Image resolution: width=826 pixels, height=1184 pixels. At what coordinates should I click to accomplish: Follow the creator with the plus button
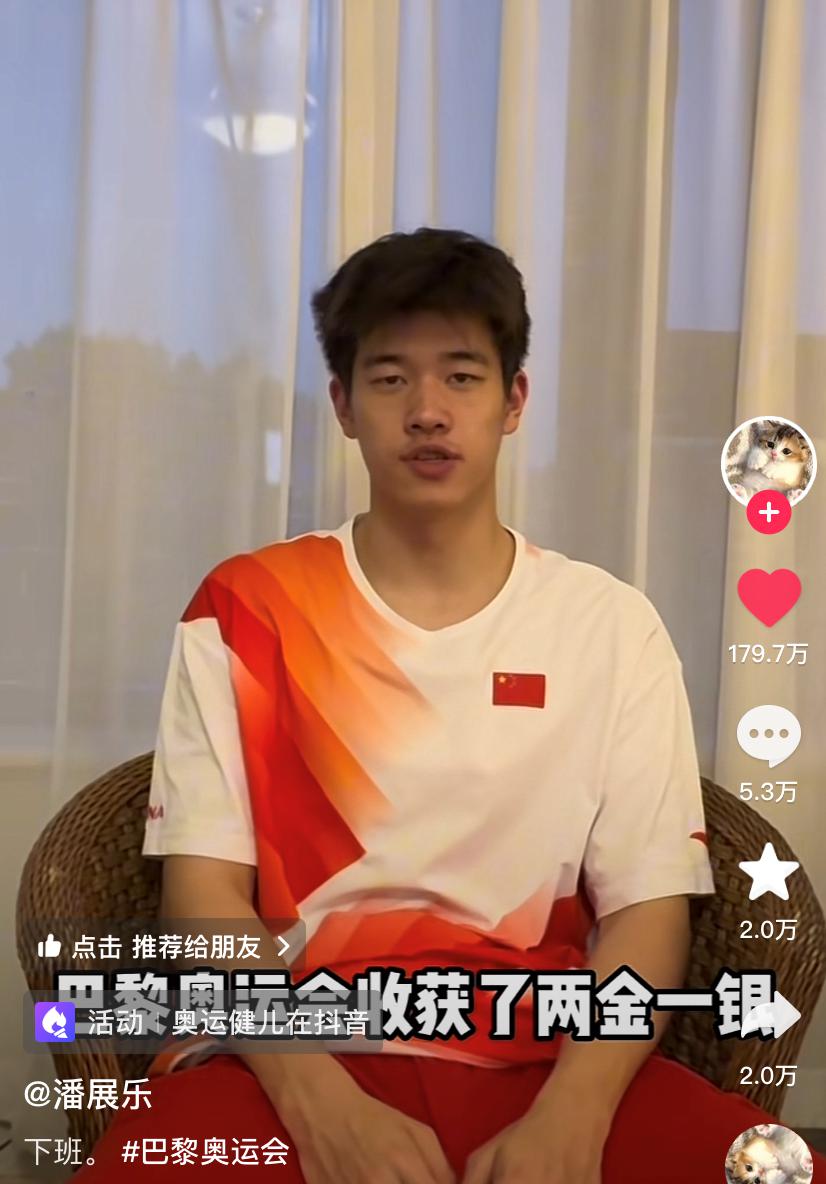click(x=768, y=514)
